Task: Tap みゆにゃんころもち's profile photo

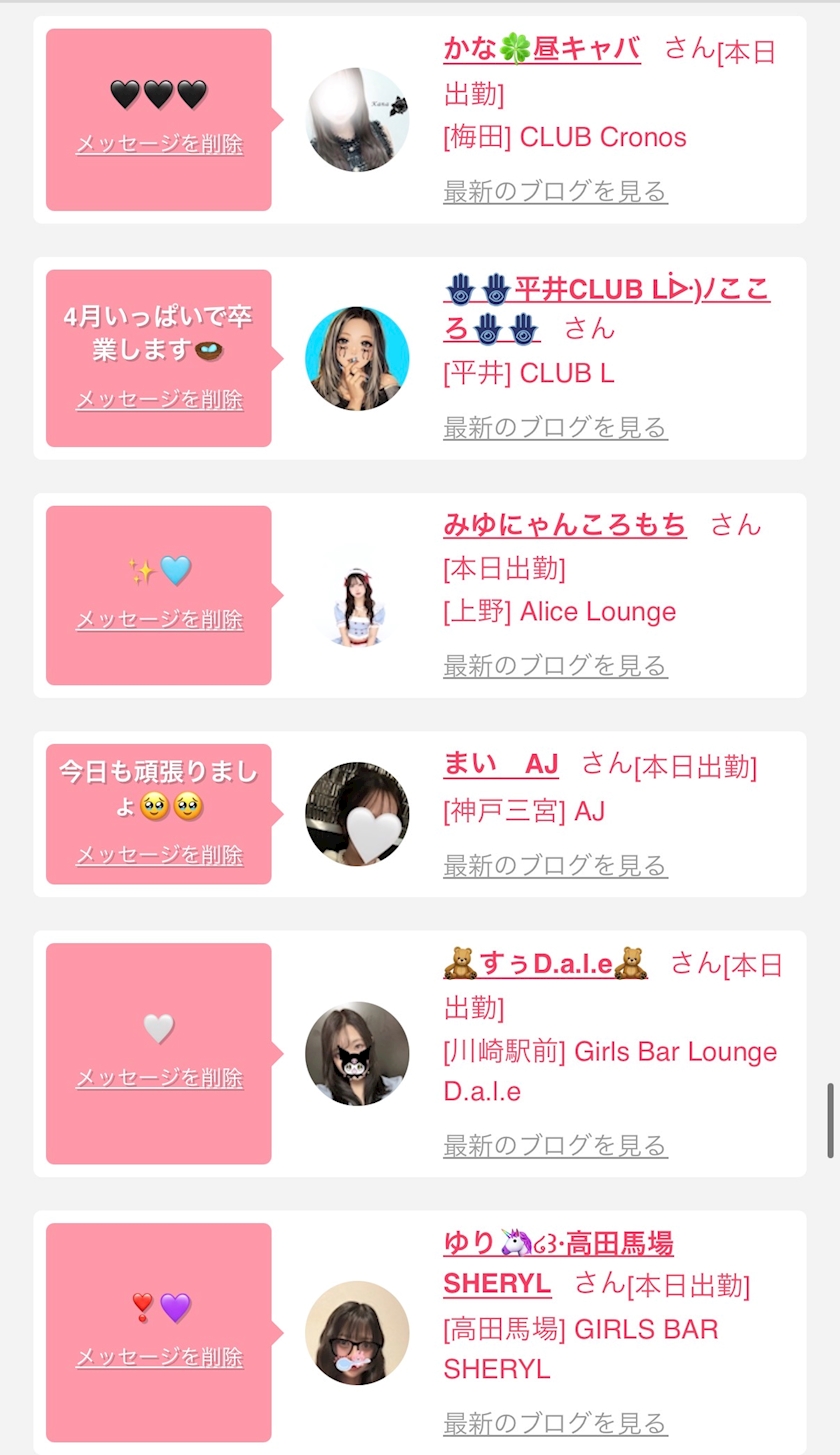Action: pos(357,596)
